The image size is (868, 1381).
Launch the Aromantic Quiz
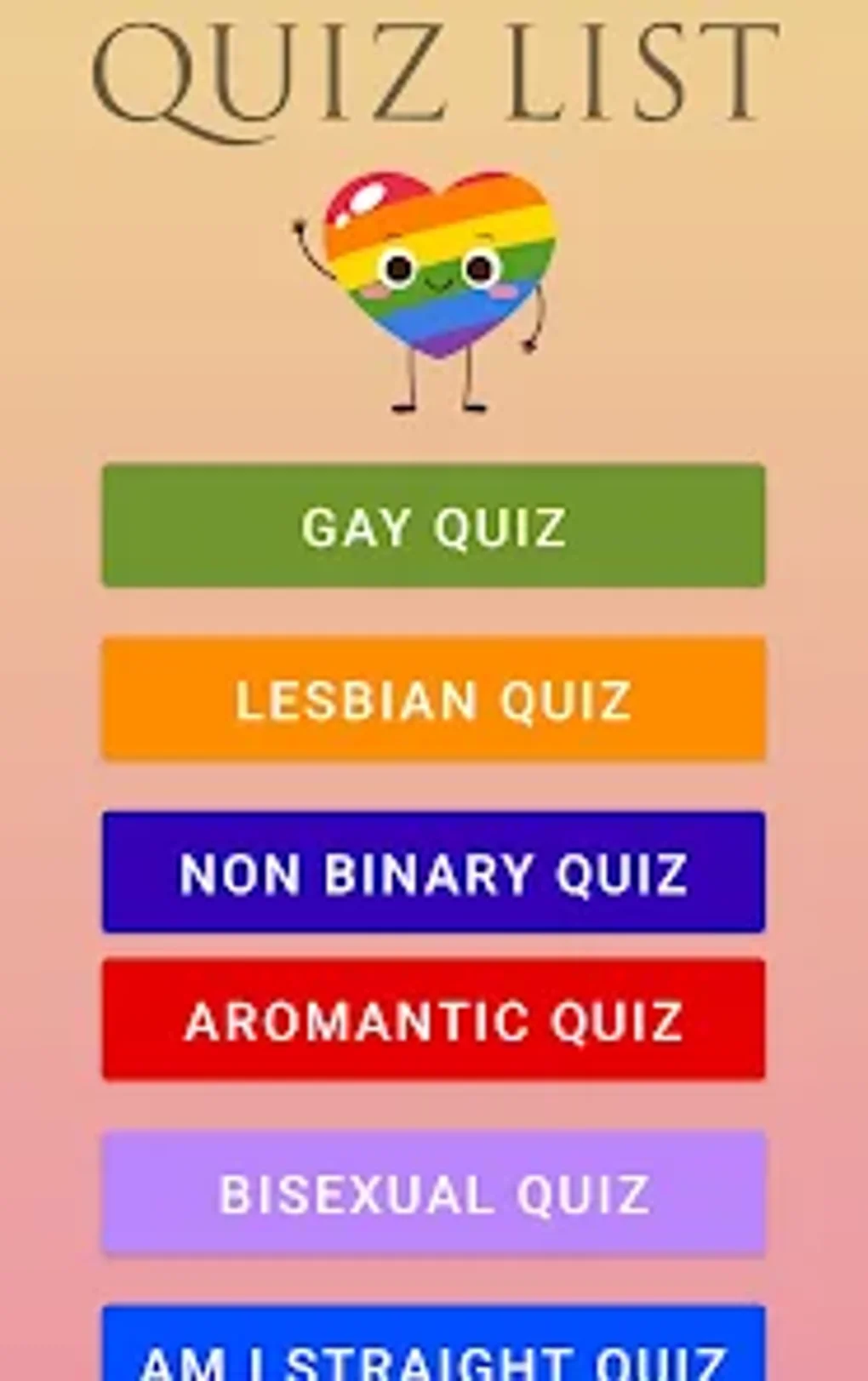[433, 1019]
